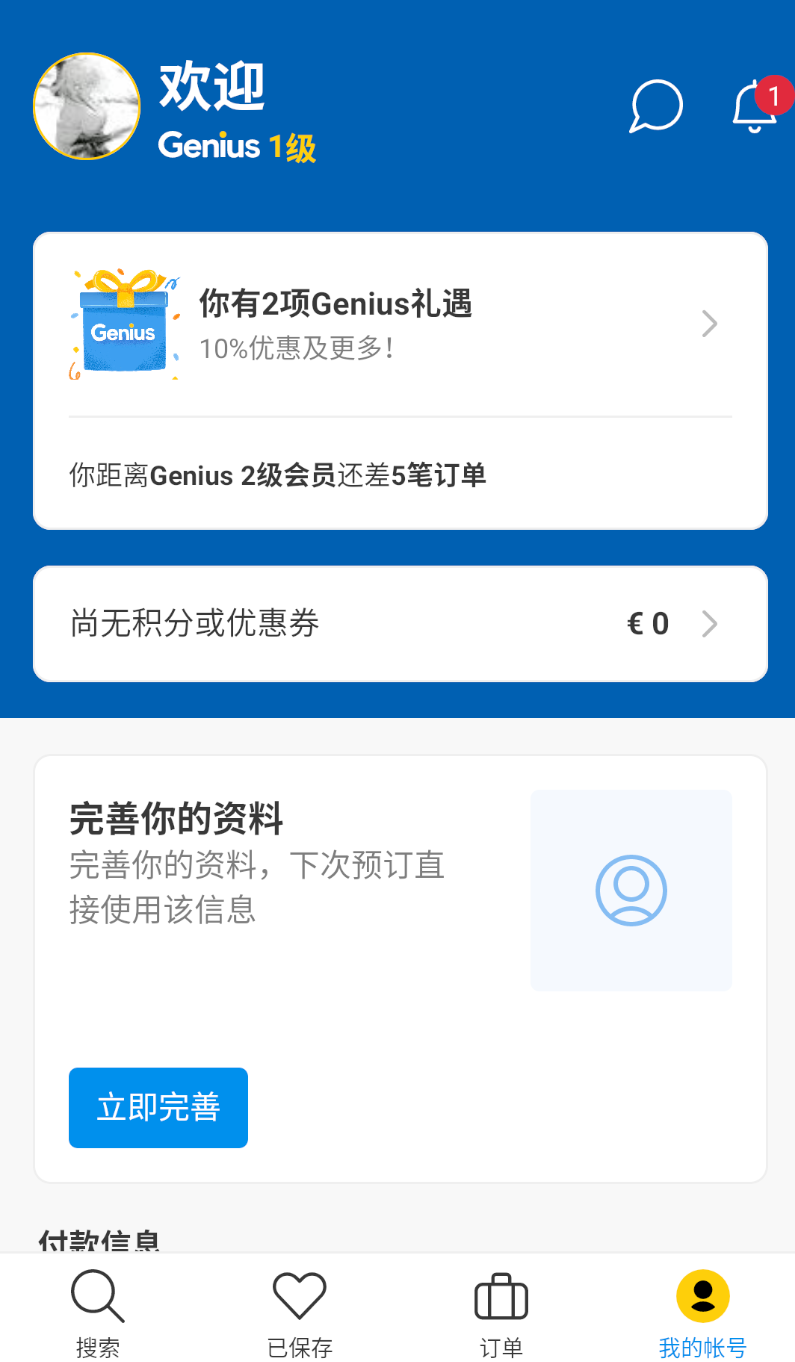The height and width of the screenshot is (1362, 795).
Task: Open the €0 rewards balance link
Action: pos(646,623)
